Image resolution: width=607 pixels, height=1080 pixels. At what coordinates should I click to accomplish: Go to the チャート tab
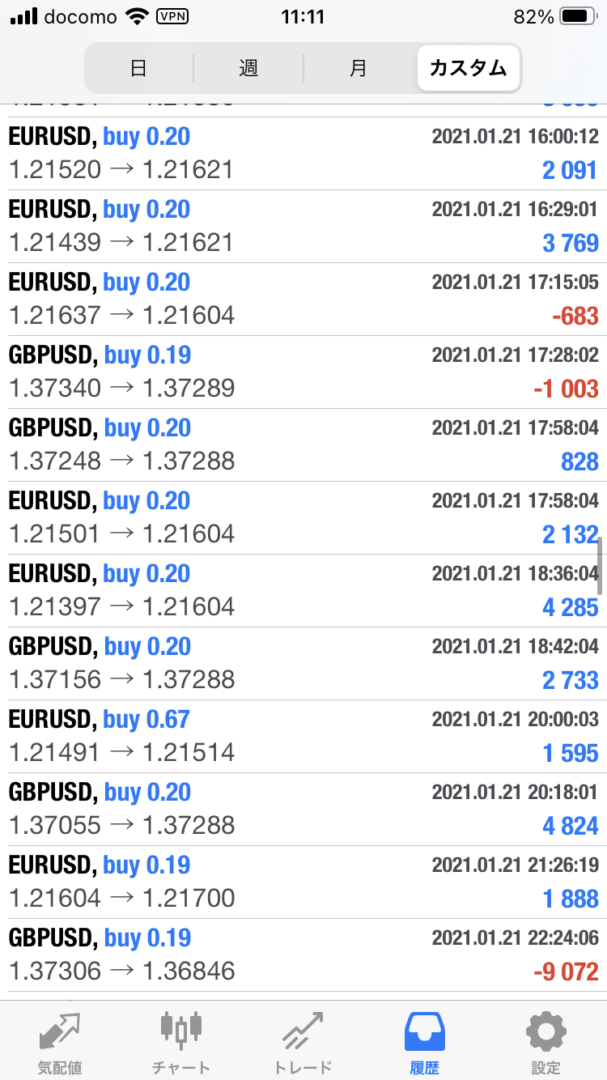(182, 1040)
